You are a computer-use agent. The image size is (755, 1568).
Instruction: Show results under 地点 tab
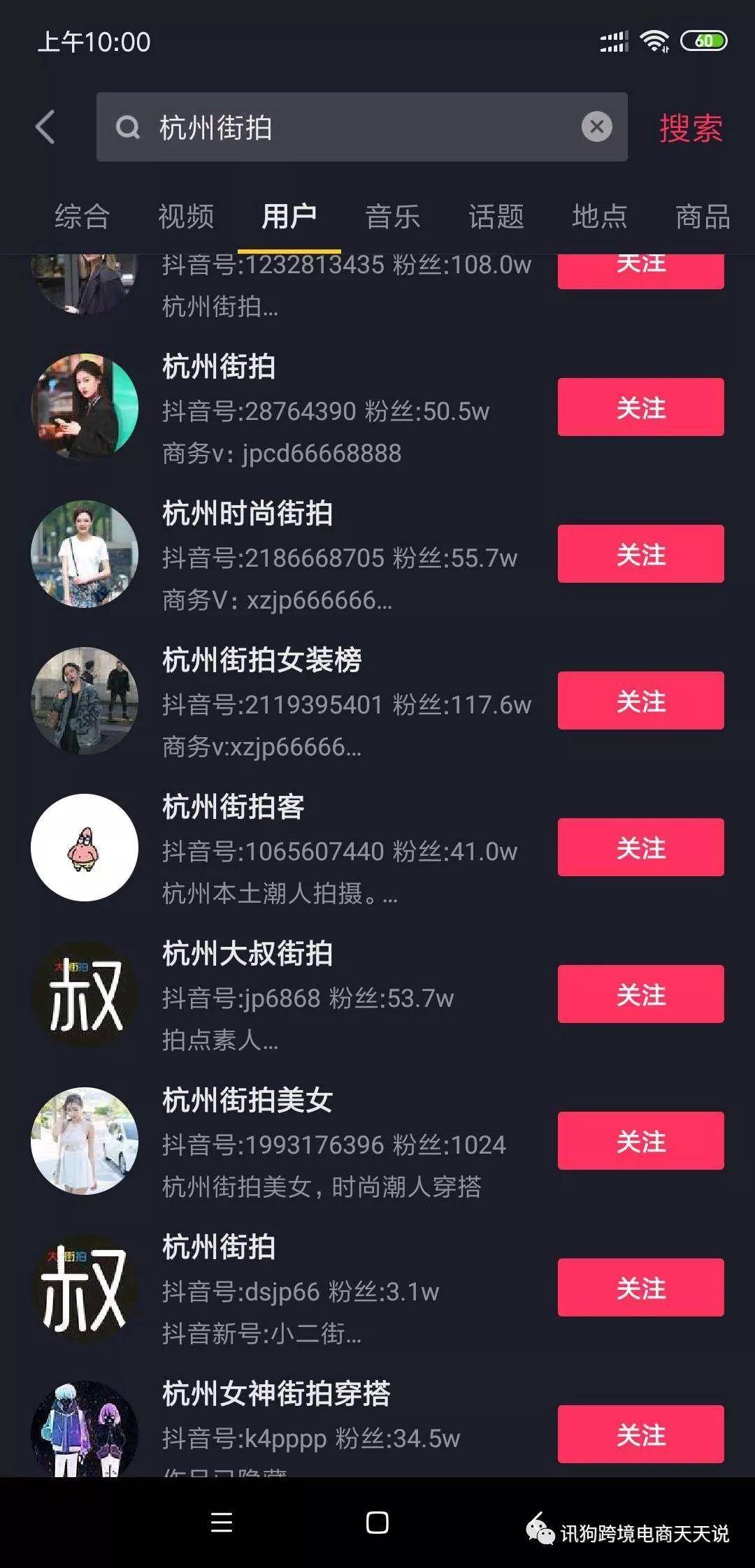tap(600, 217)
